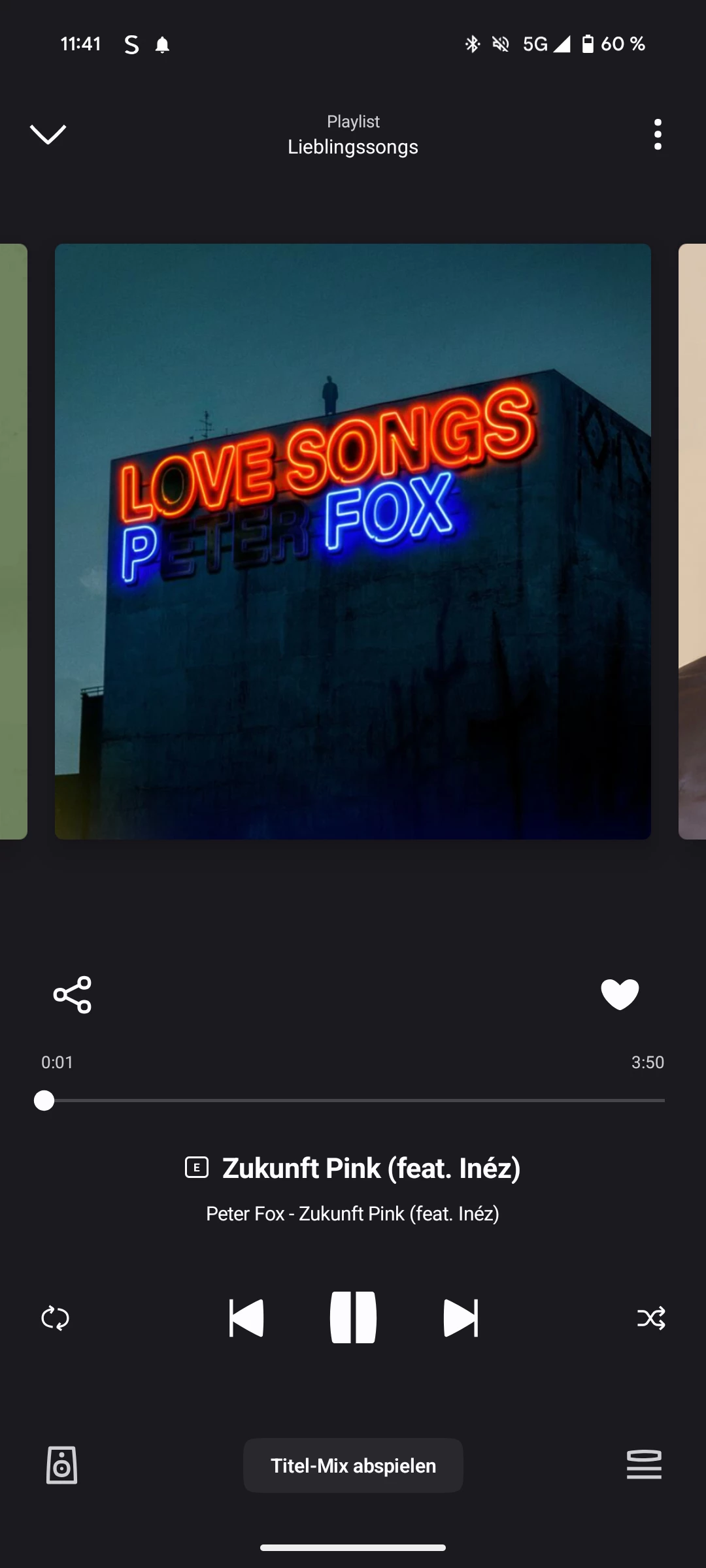Tap the Love Songs album cover
Image resolution: width=706 pixels, height=1568 pixels.
point(353,541)
